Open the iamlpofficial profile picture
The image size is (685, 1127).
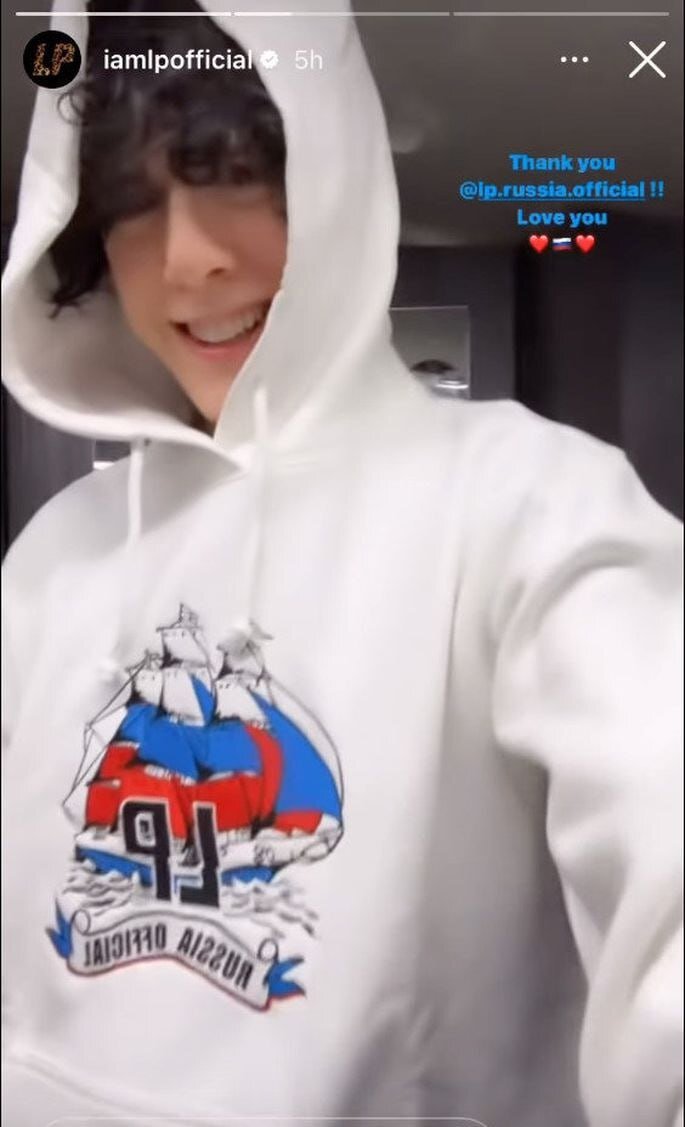52,60
